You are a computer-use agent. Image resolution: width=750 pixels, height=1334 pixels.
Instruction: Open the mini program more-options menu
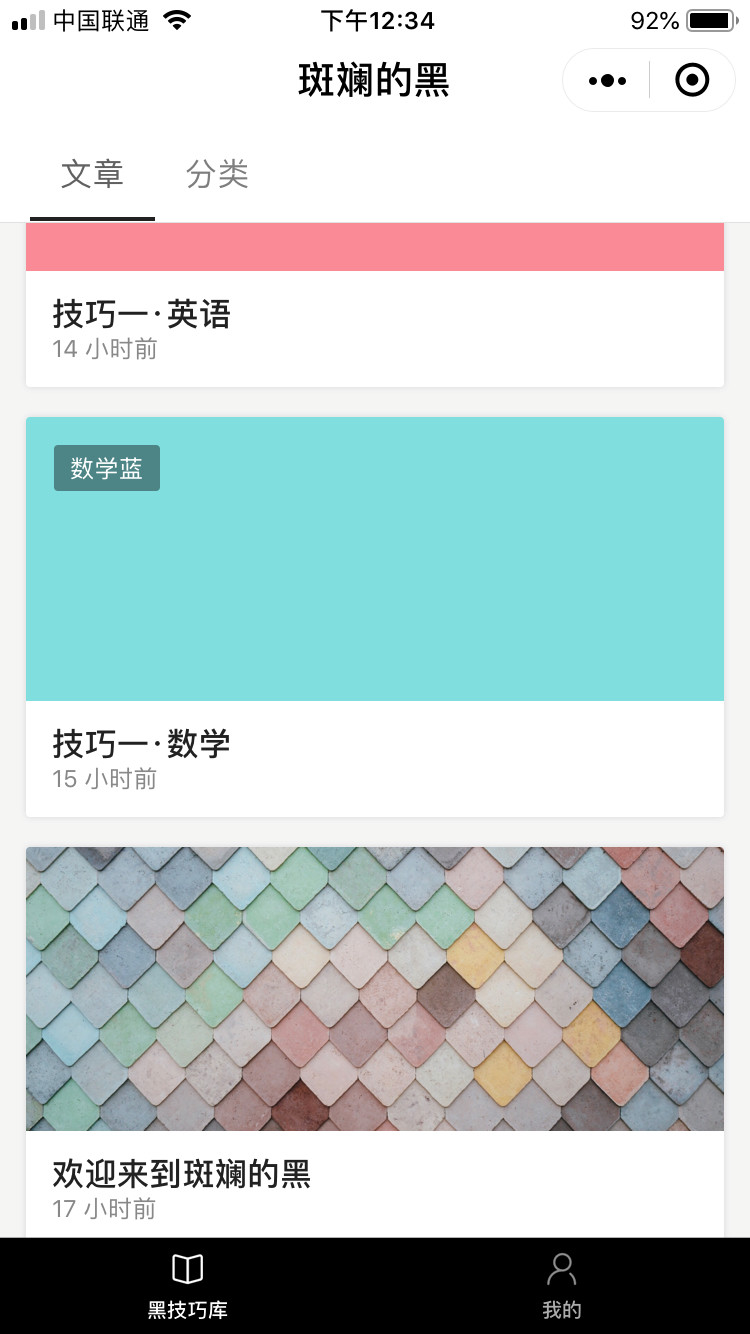607,80
